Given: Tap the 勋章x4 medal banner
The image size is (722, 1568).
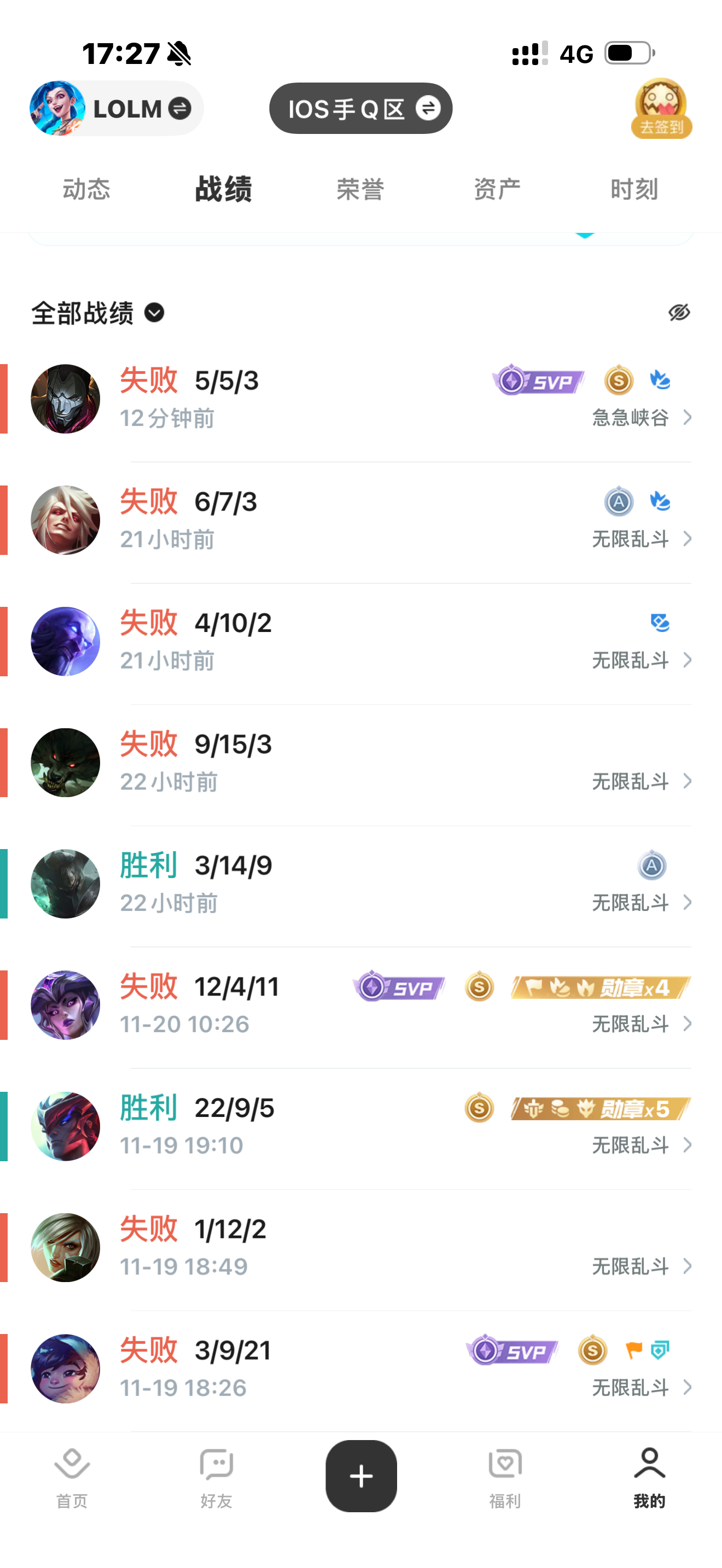Looking at the screenshot, I should pos(599,986).
